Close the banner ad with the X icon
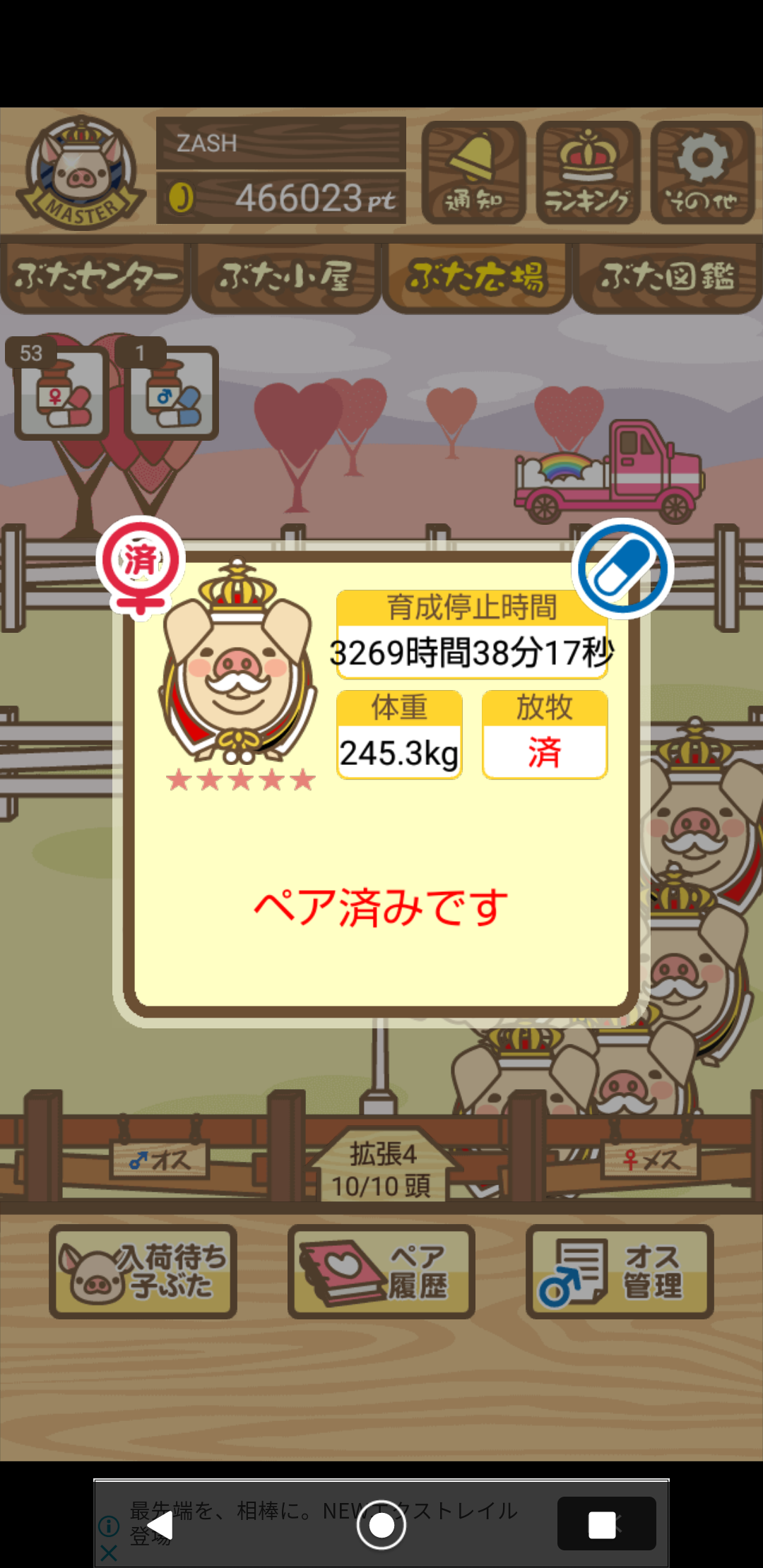 point(109,1552)
